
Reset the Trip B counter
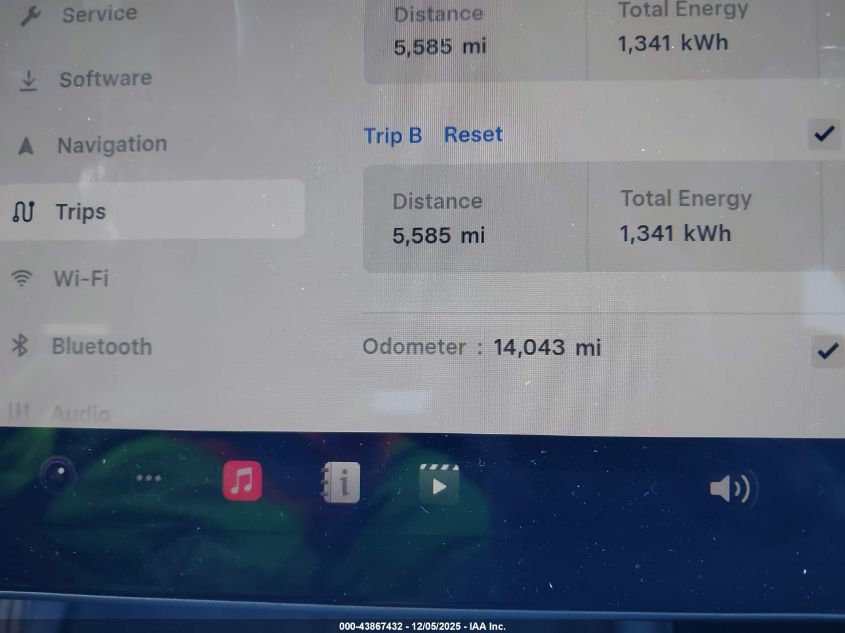[473, 135]
